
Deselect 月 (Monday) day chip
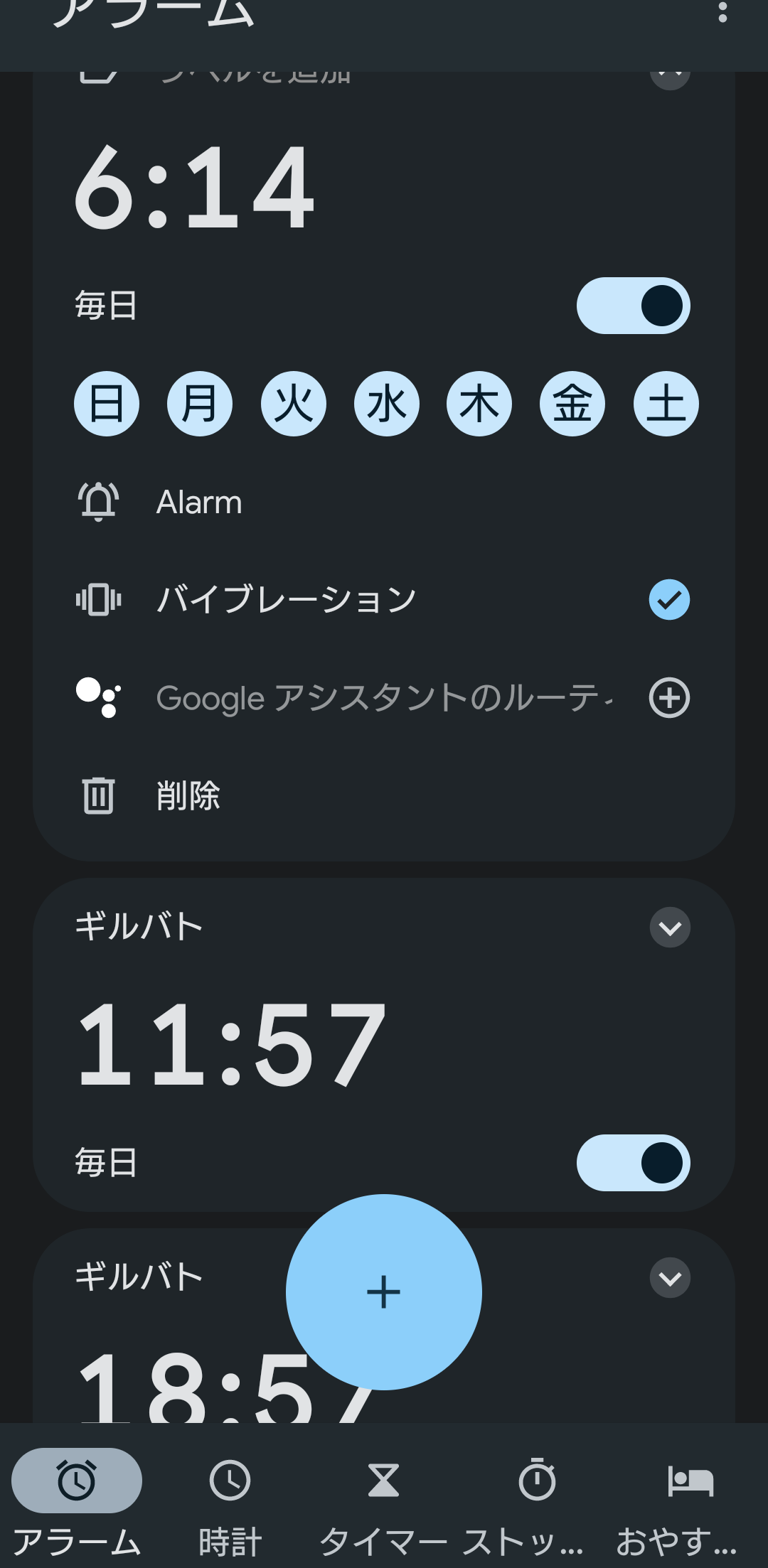click(200, 404)
